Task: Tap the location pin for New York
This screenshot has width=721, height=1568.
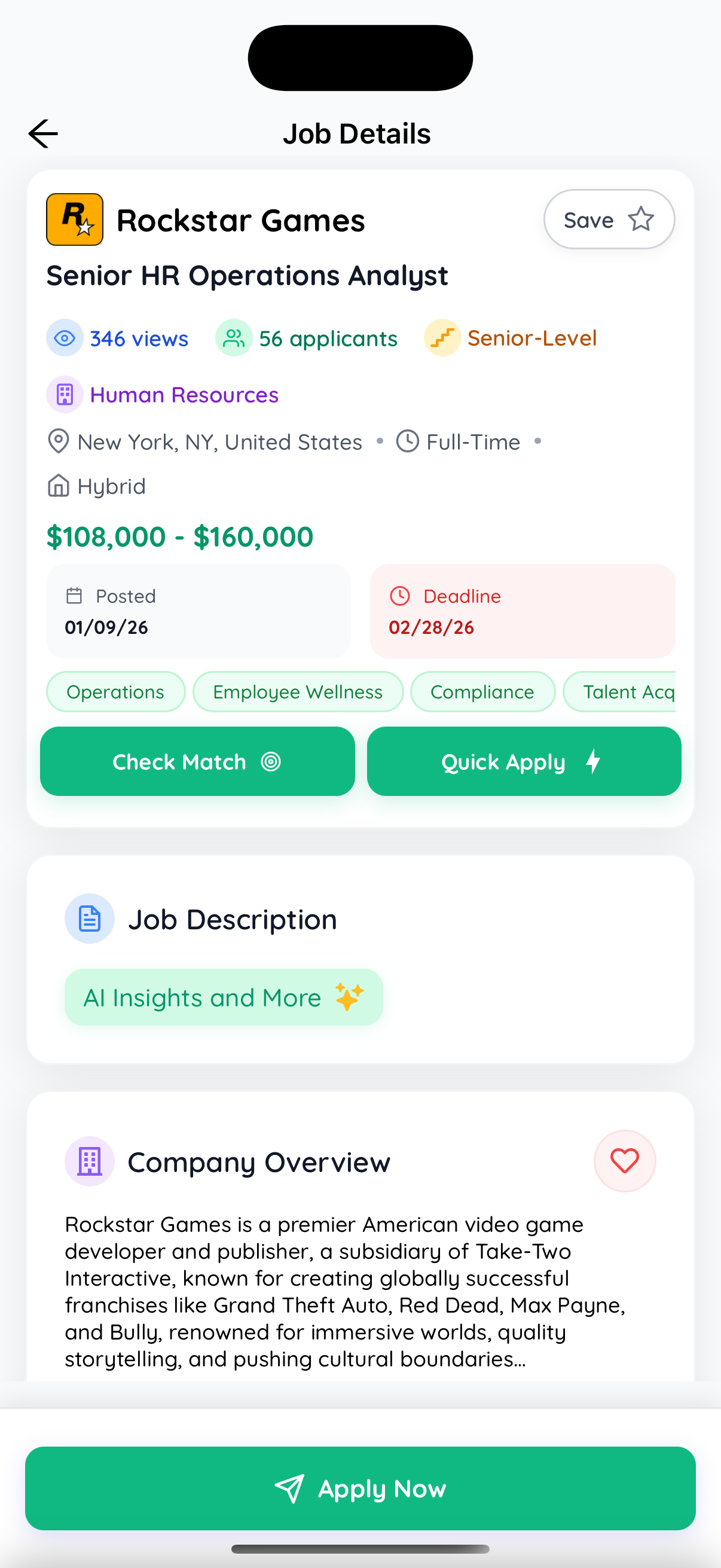Action: point(58,442)
